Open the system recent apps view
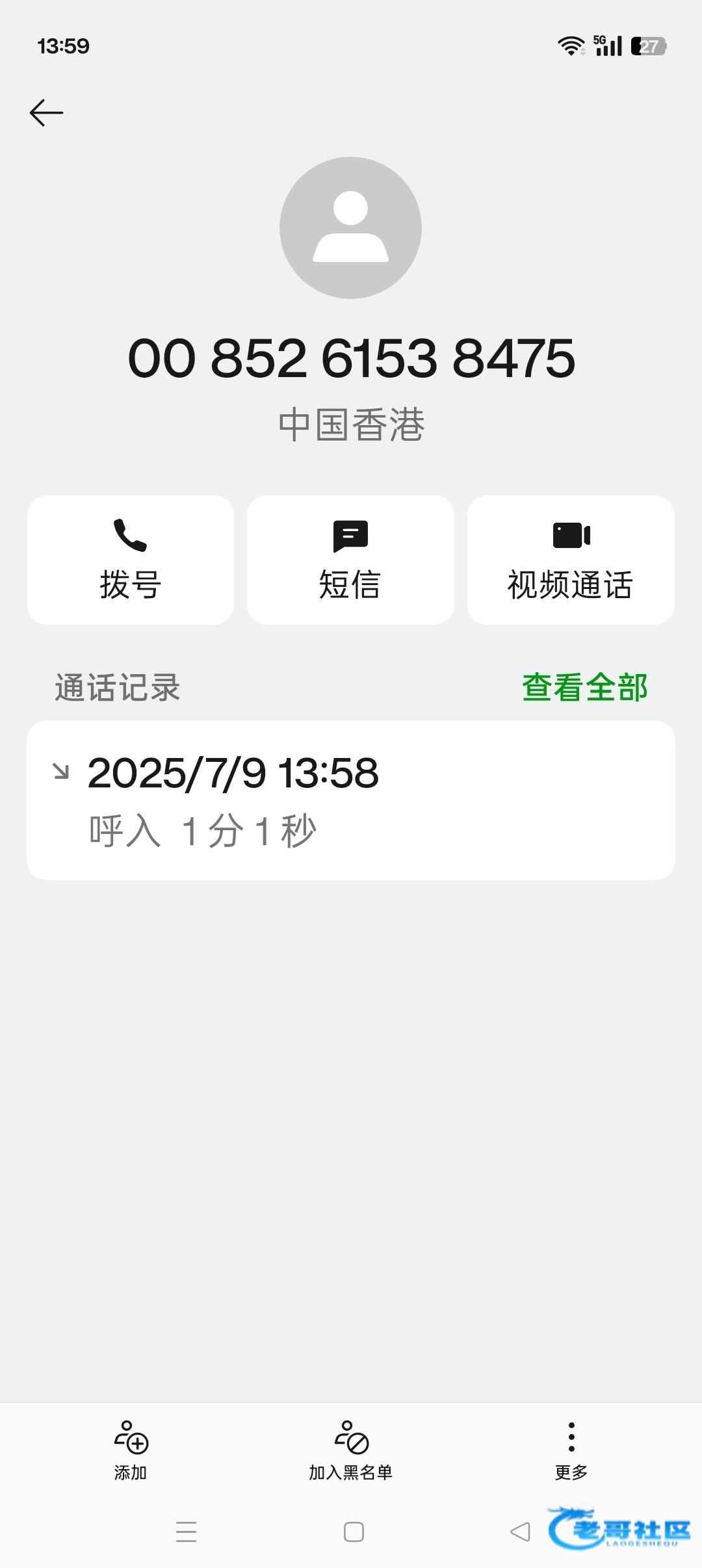This screenshot has height=1568, width=702. [187, 1532]
